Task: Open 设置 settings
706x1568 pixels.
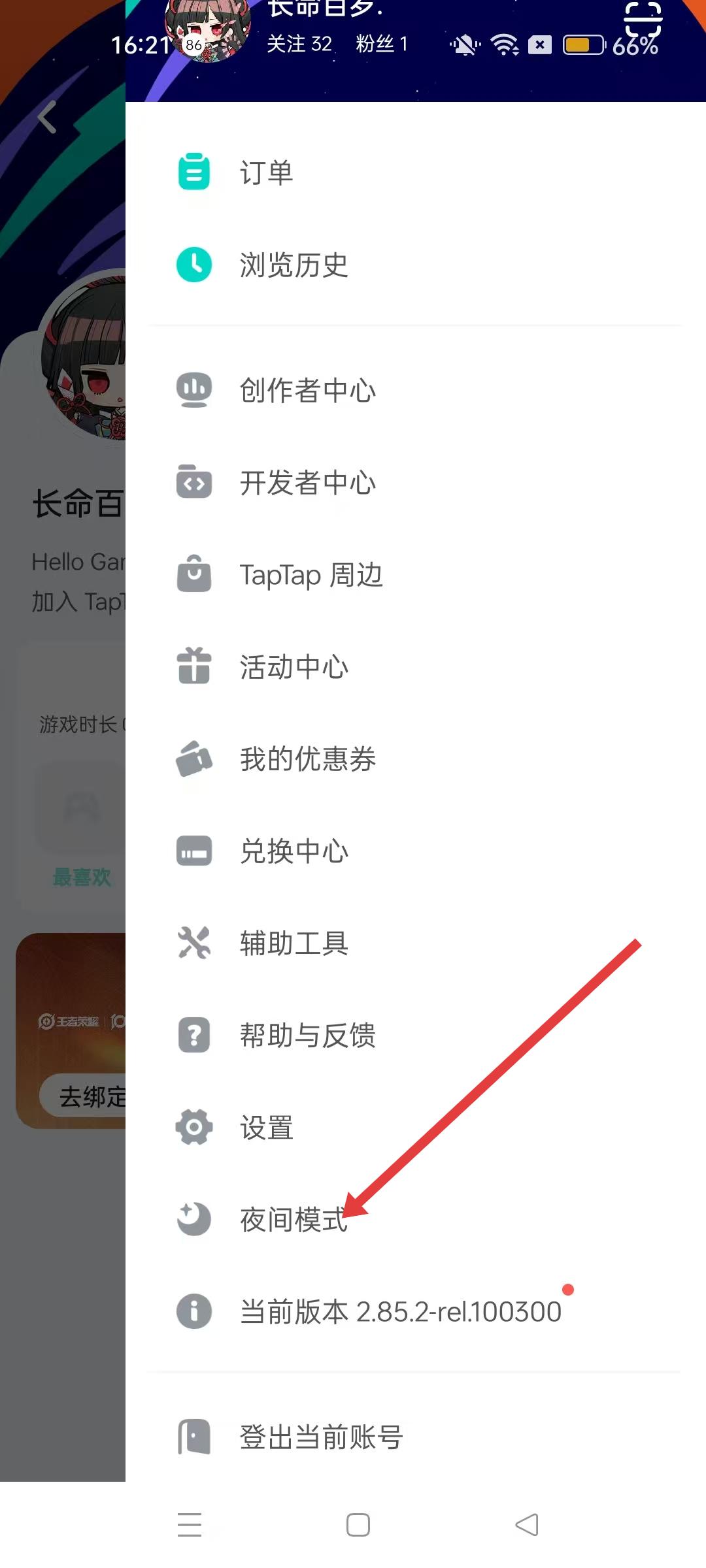Action: coord(266,1128)
